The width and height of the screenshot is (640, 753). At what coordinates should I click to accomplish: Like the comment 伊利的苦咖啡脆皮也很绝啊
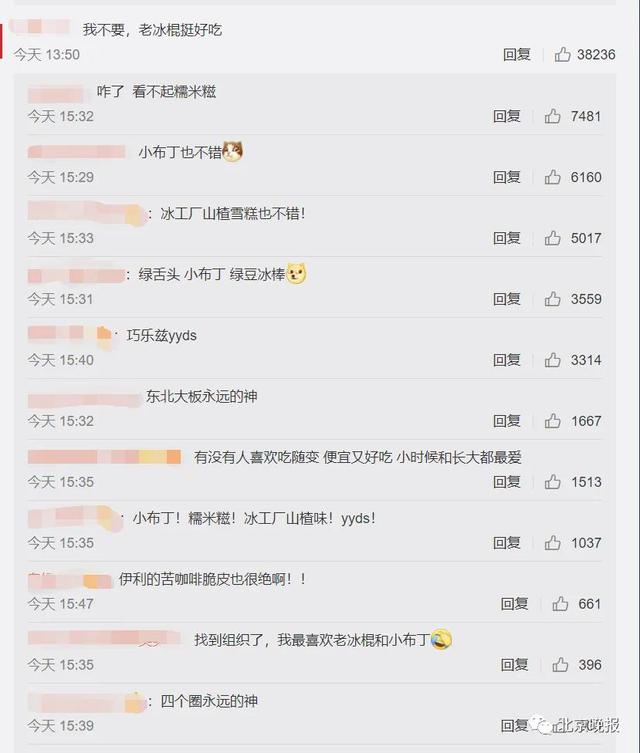560,604
